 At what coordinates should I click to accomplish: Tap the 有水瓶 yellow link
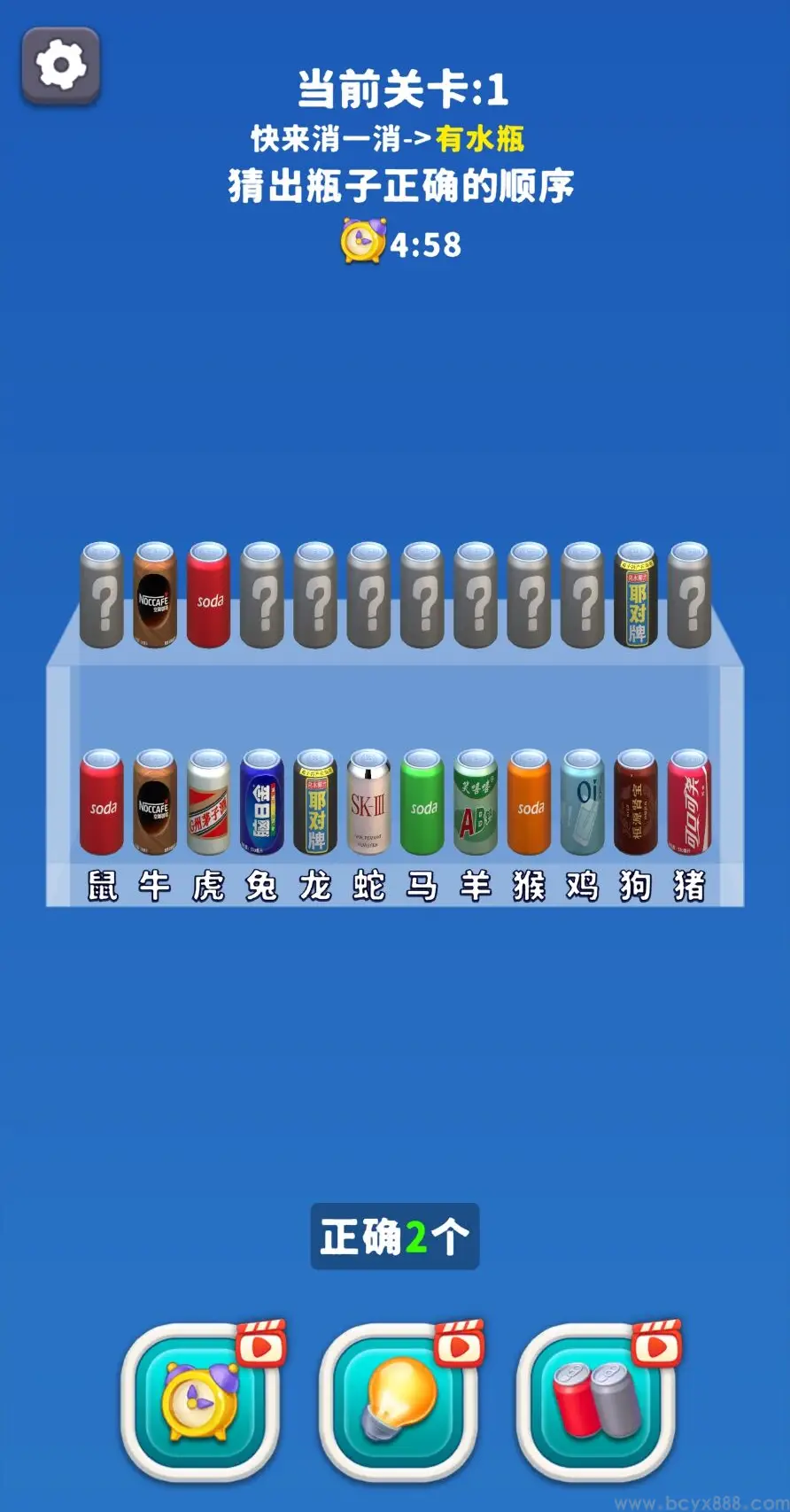pyautogui.click(x=480, y=139)
